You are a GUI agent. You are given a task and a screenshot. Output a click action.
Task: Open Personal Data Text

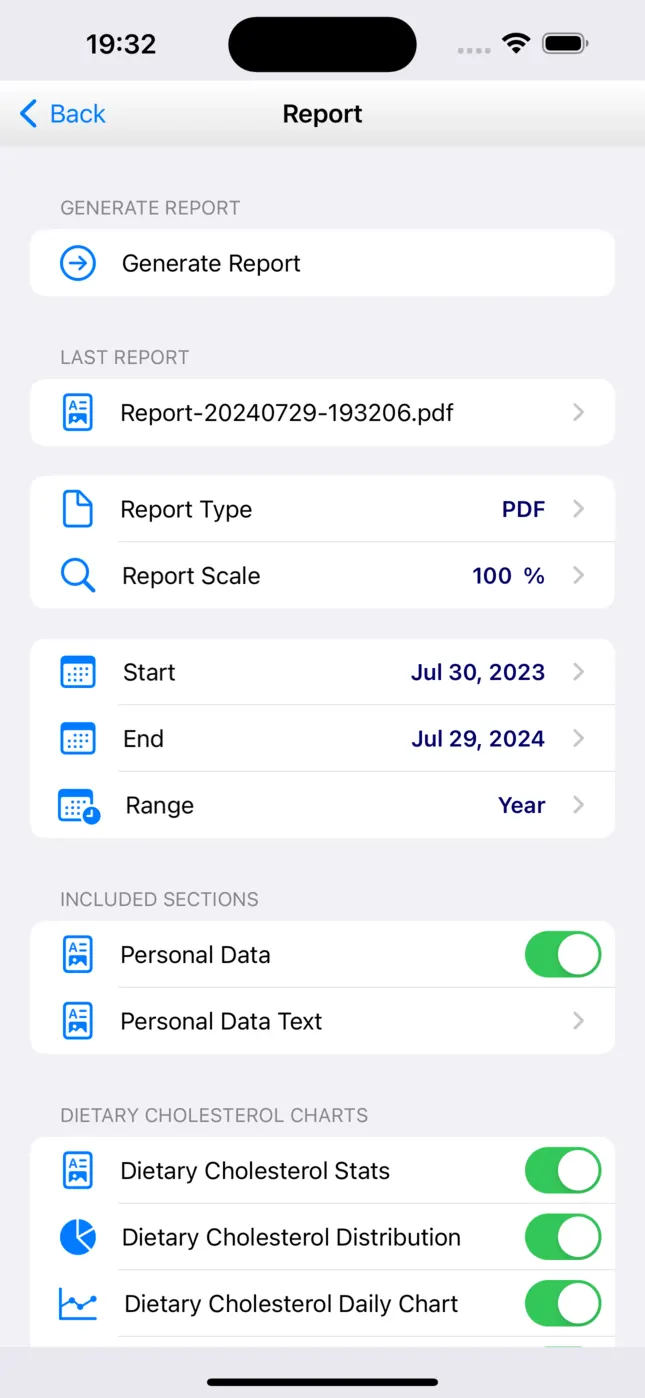[x=322, y=1021]
